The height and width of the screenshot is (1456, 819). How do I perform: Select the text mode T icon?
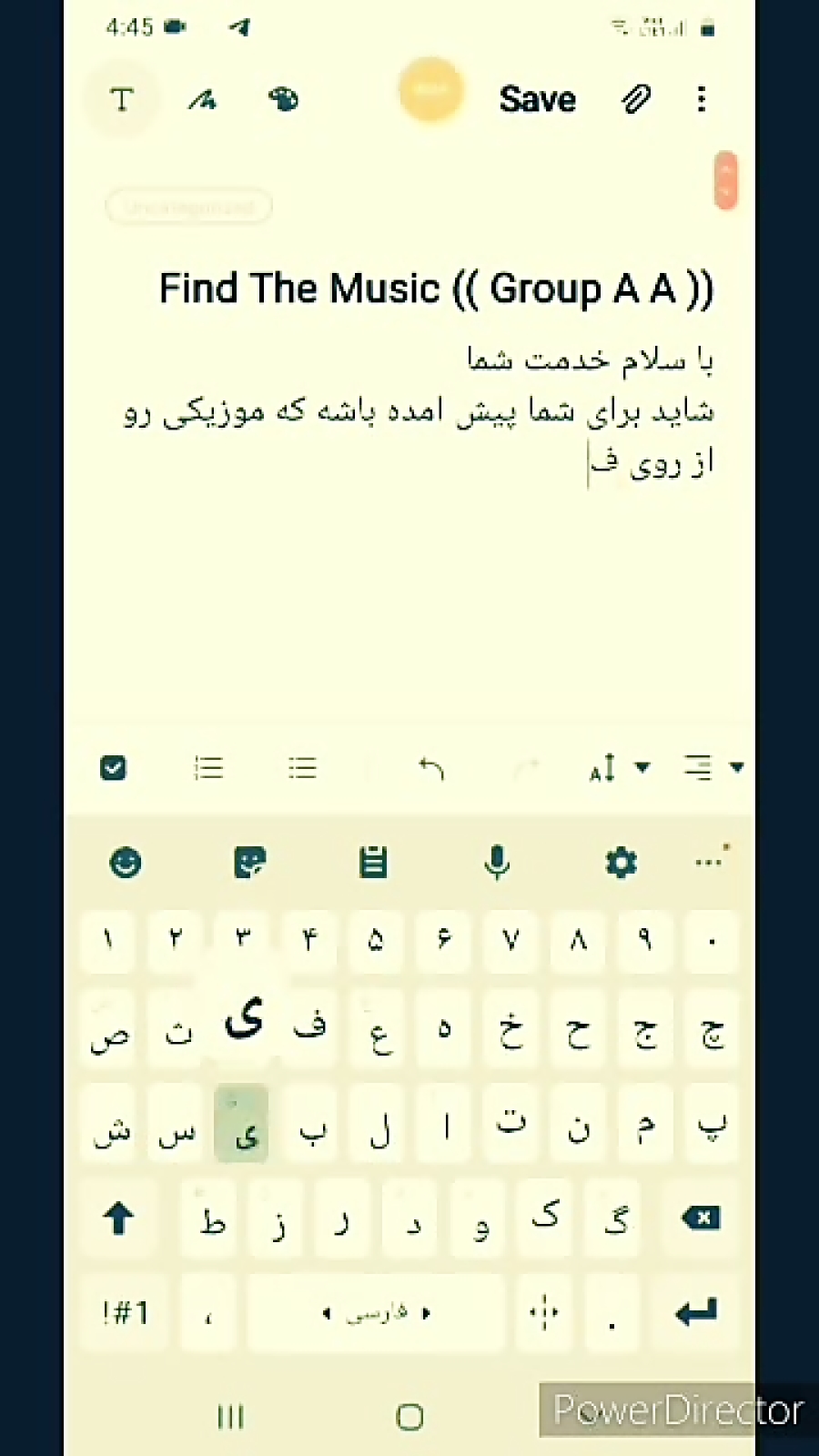point(121,99)
